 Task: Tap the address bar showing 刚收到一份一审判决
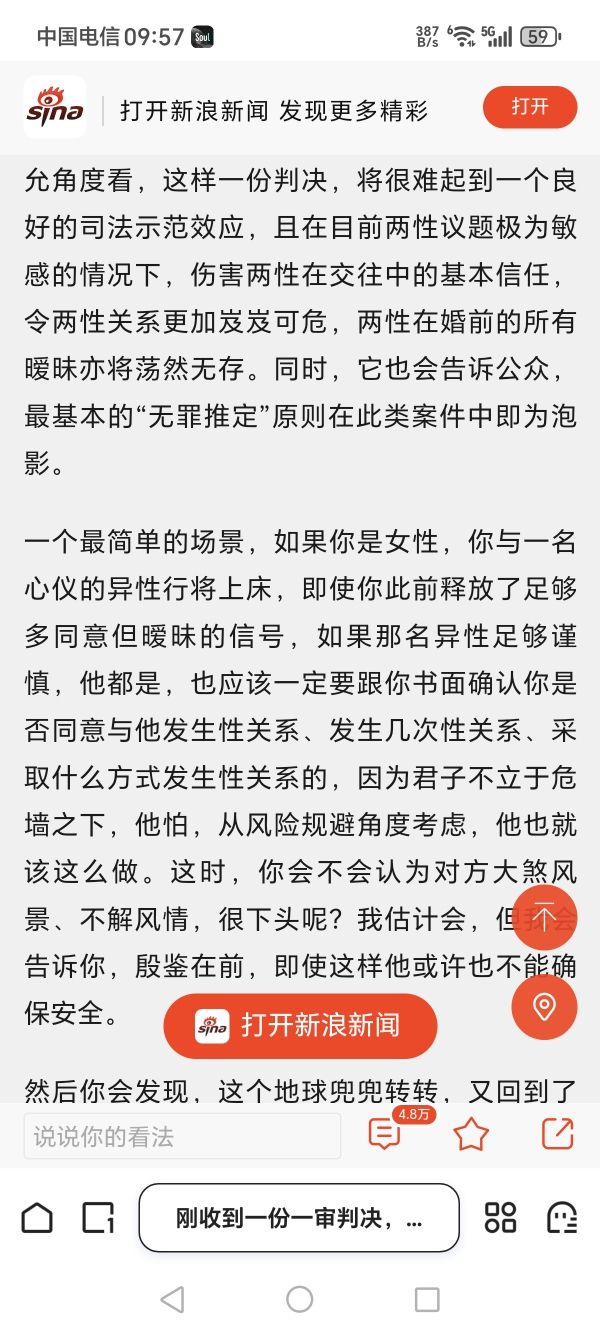click(299, 1218)
